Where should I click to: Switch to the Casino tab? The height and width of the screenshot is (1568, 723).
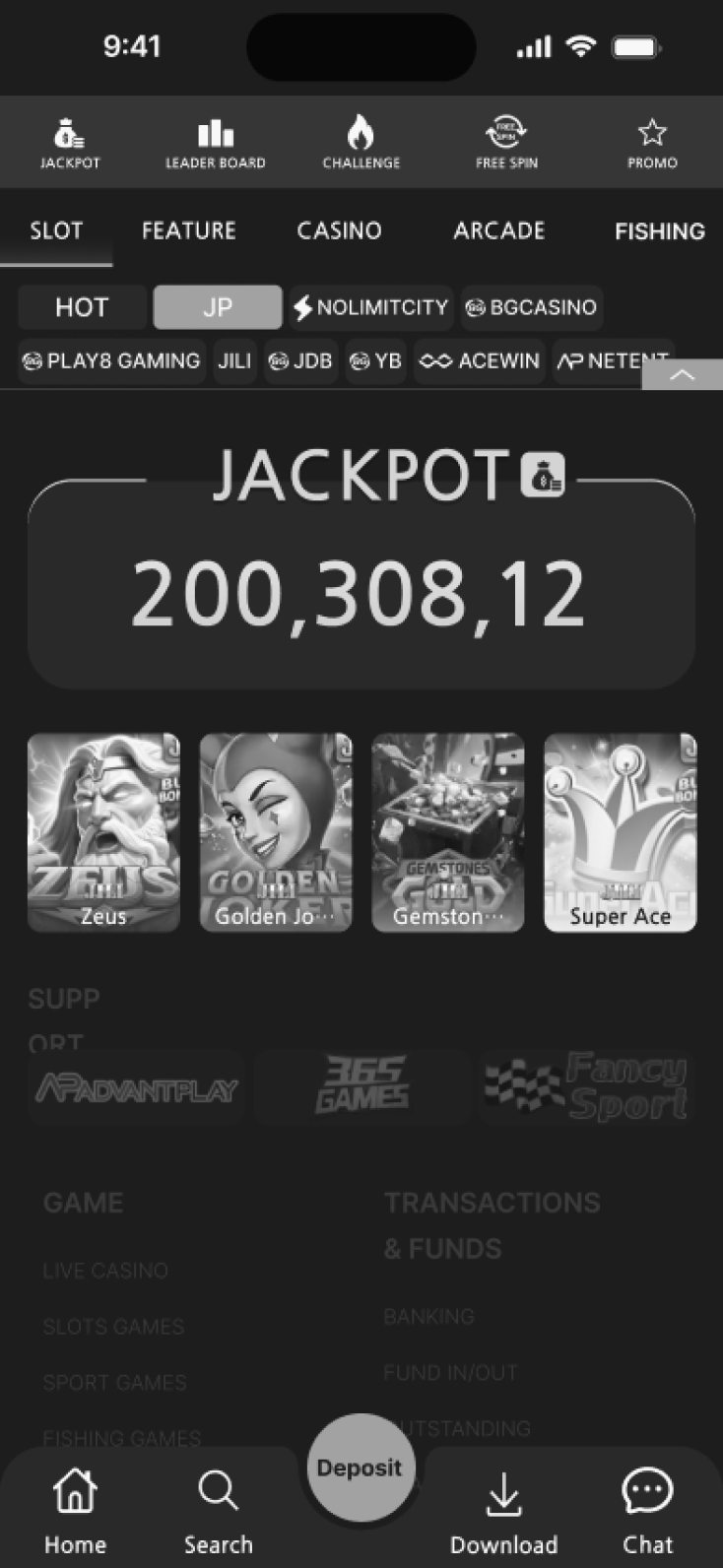pos(339,230)
